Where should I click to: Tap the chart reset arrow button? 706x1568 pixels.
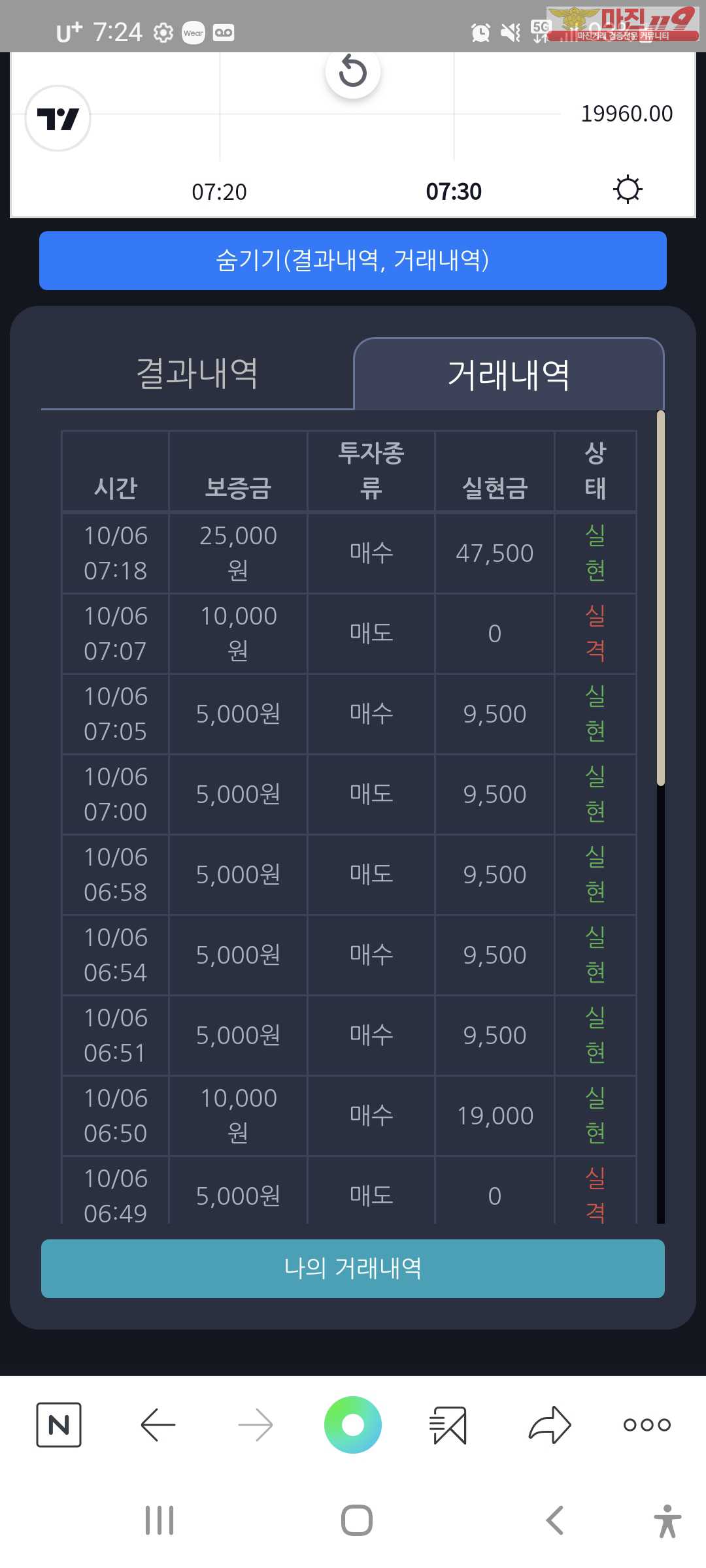point(353,71)
